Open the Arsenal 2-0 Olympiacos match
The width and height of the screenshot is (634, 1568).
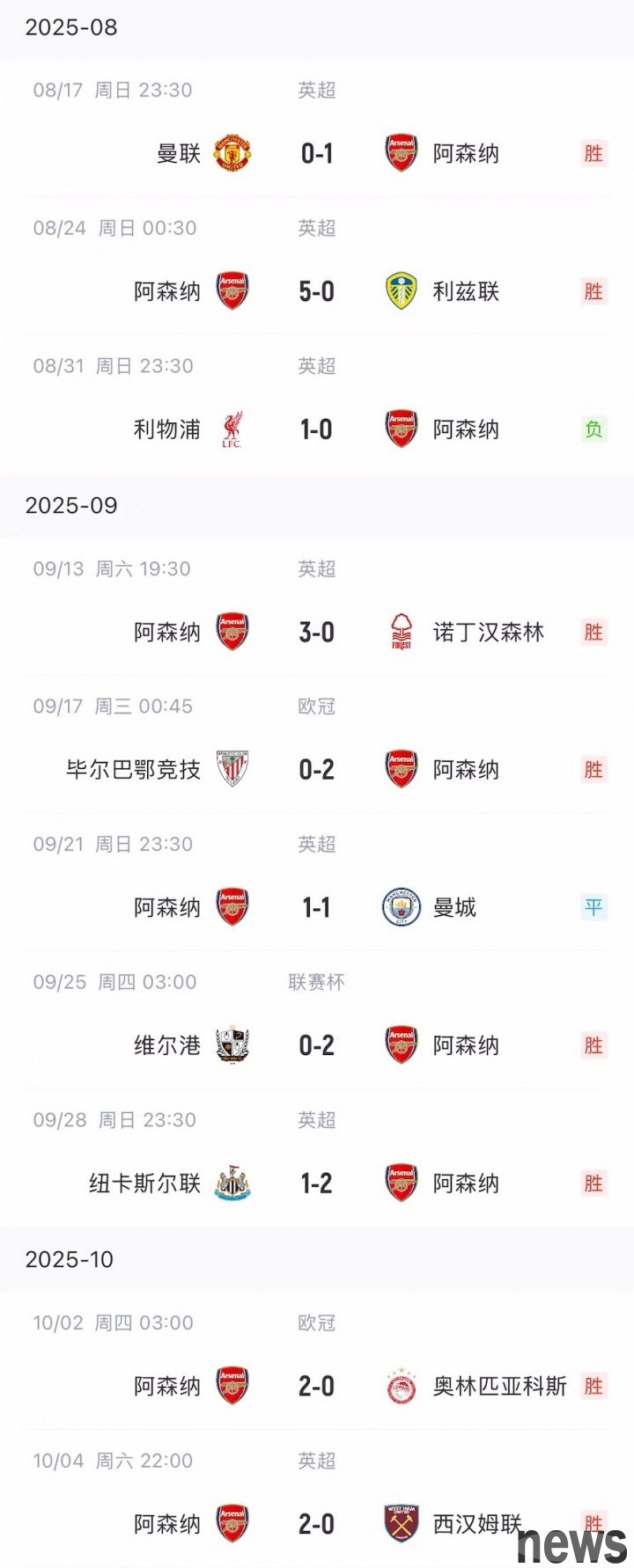317,1386
